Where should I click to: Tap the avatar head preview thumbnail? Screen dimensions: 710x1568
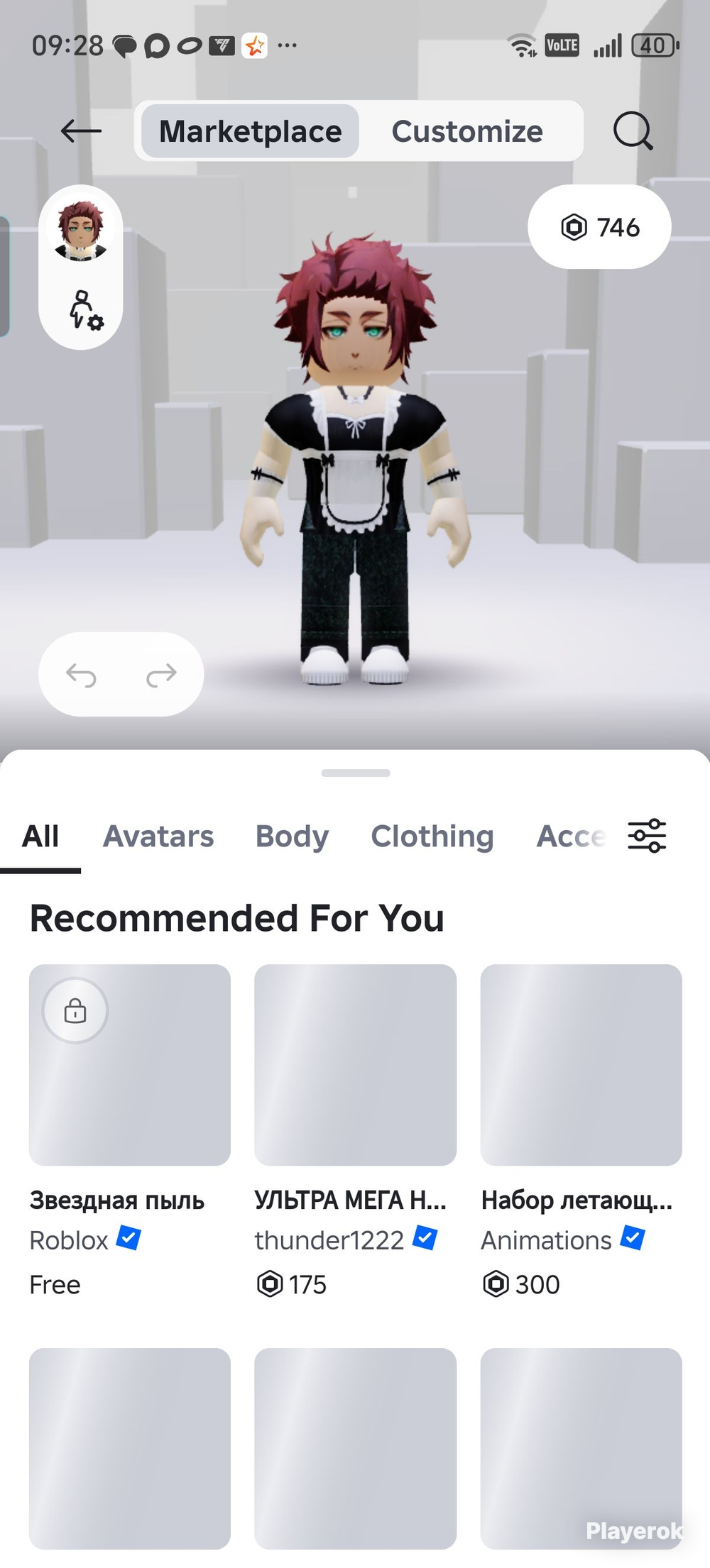pos(80,229)
